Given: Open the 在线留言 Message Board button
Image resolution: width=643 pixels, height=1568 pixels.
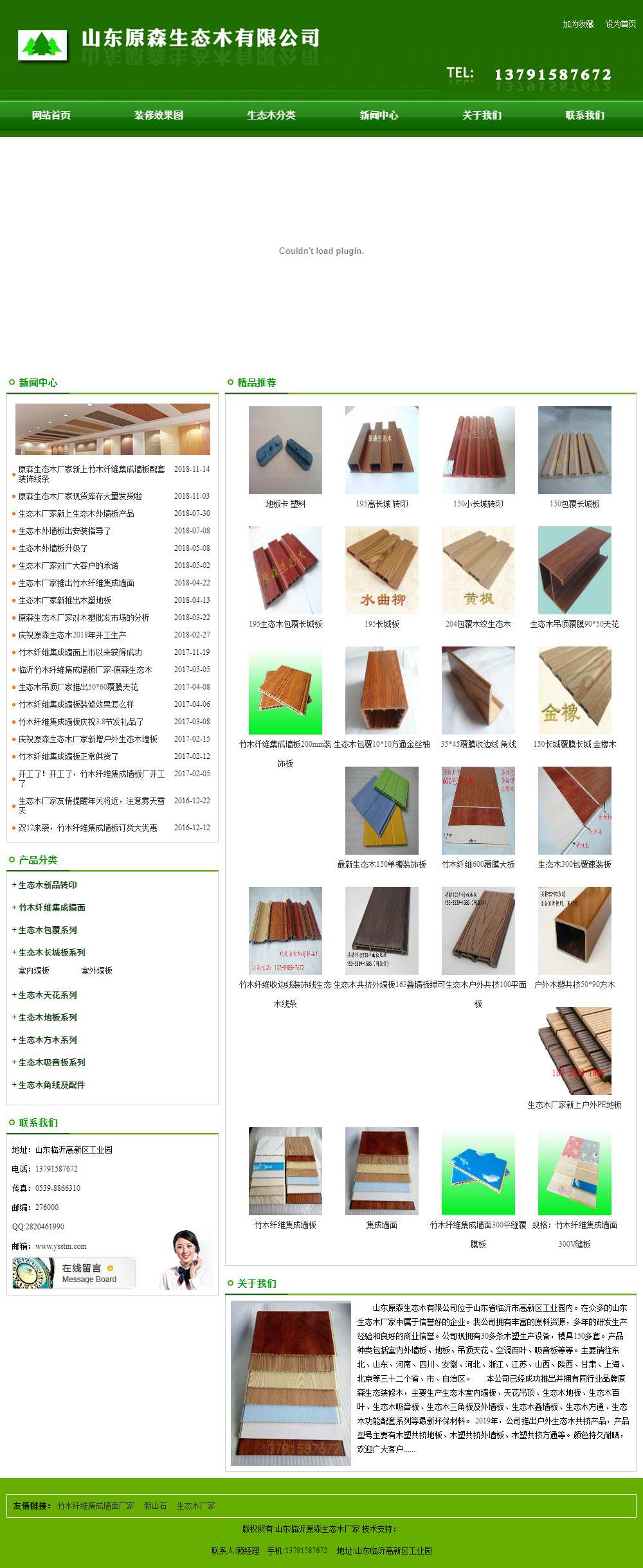Looking at the screenshot, I should tap(74, 1273).
